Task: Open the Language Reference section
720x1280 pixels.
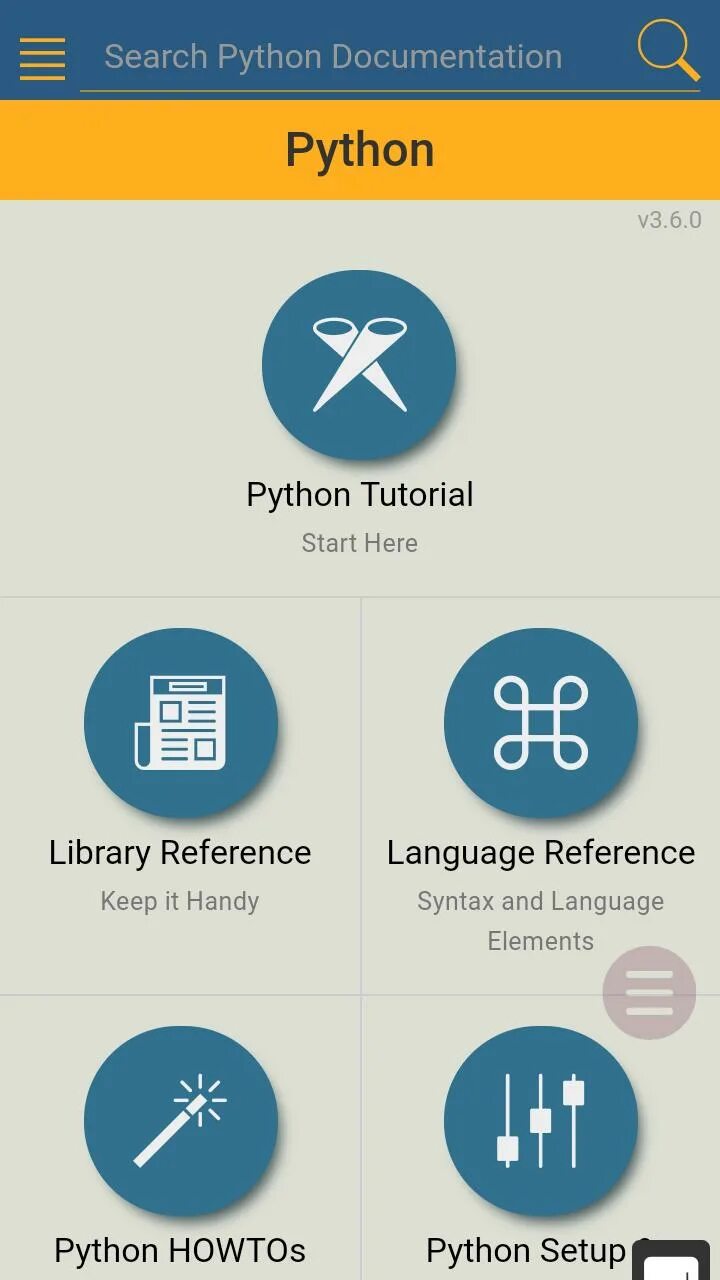Action: coord(540,723)
